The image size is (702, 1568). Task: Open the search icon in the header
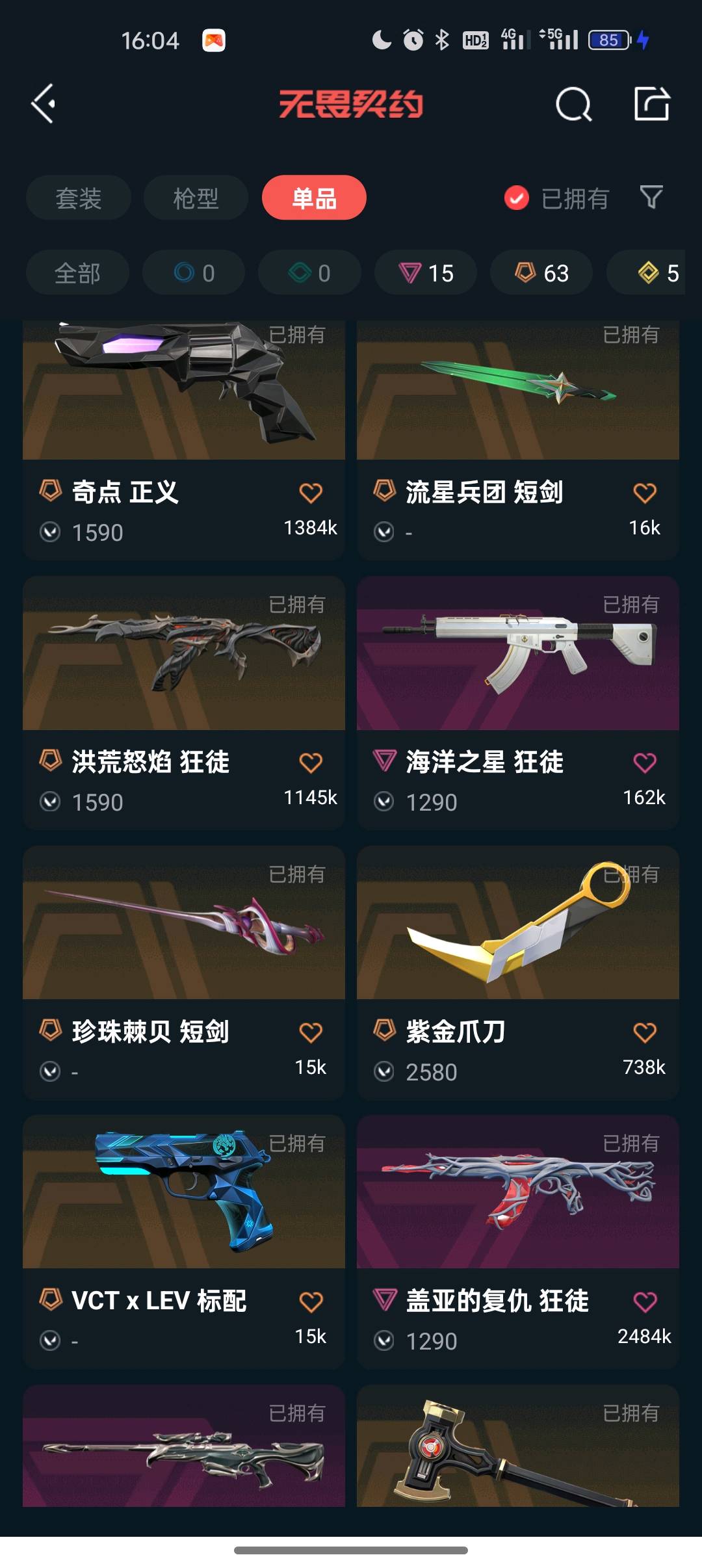click(573, 104)
